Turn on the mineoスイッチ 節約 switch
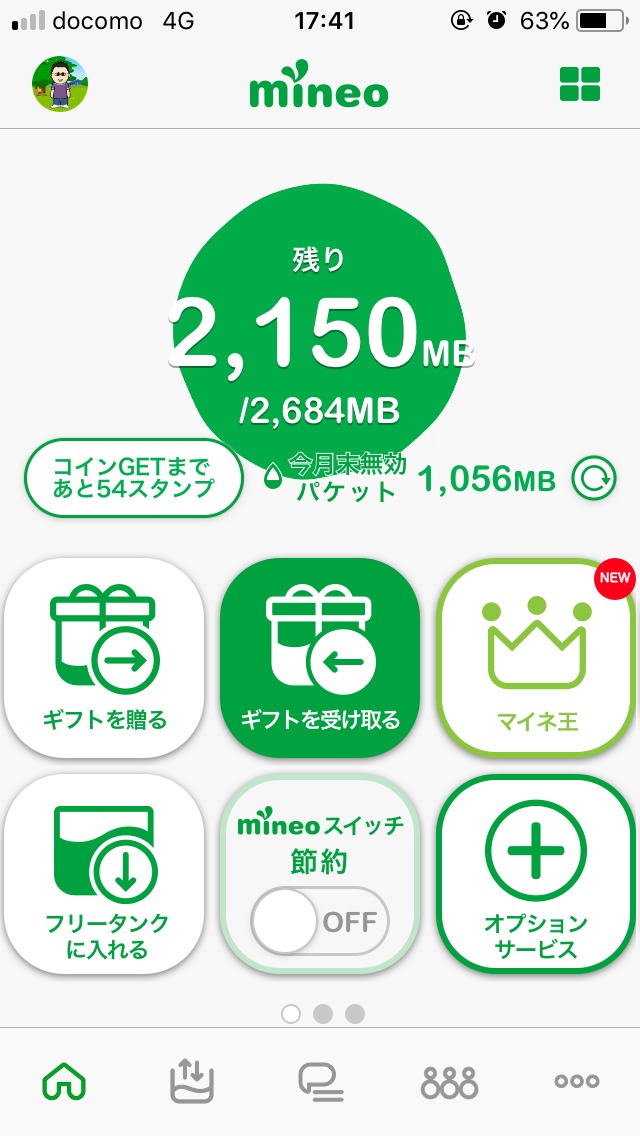Screen dimensions: 640x1136 coord(320,921)
